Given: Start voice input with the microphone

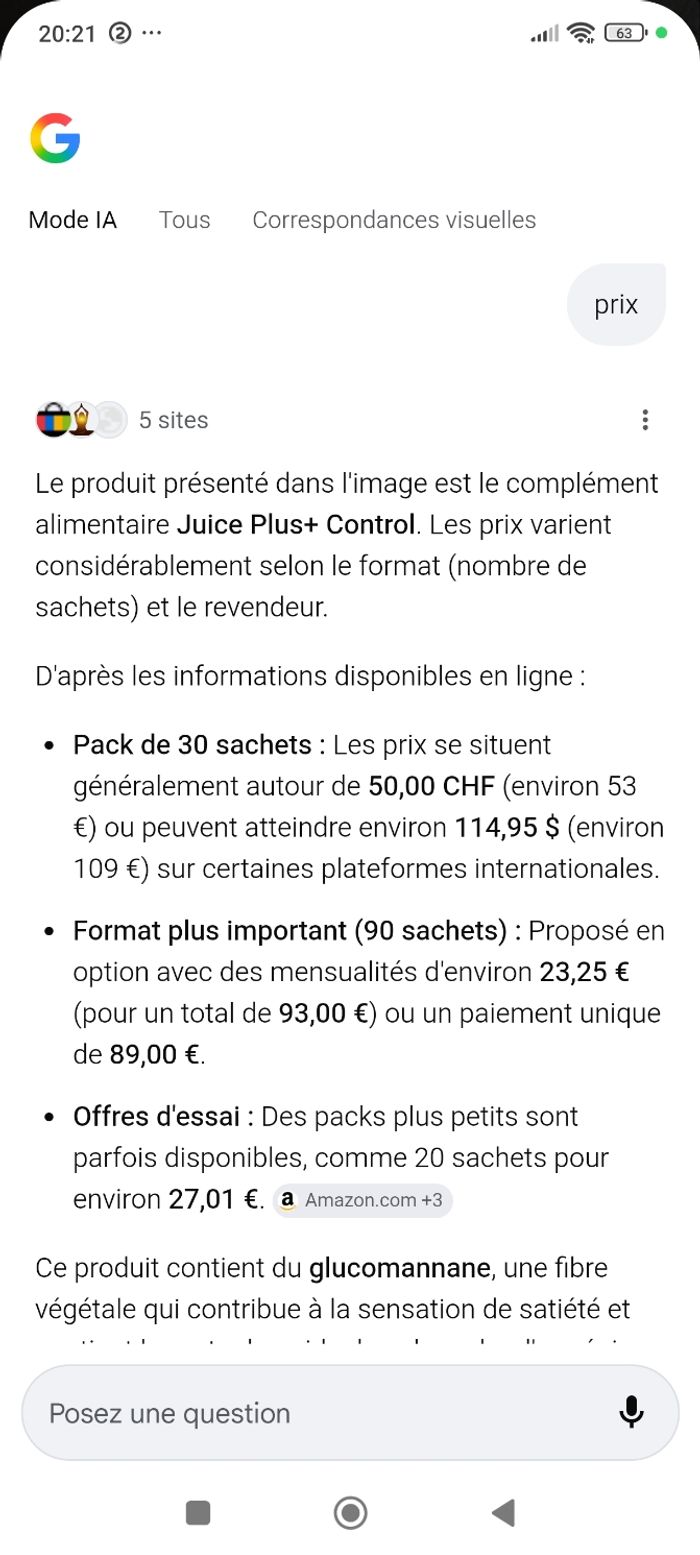Looking at the screenshot, I should pyautogui.click(x=630, y=1413).
